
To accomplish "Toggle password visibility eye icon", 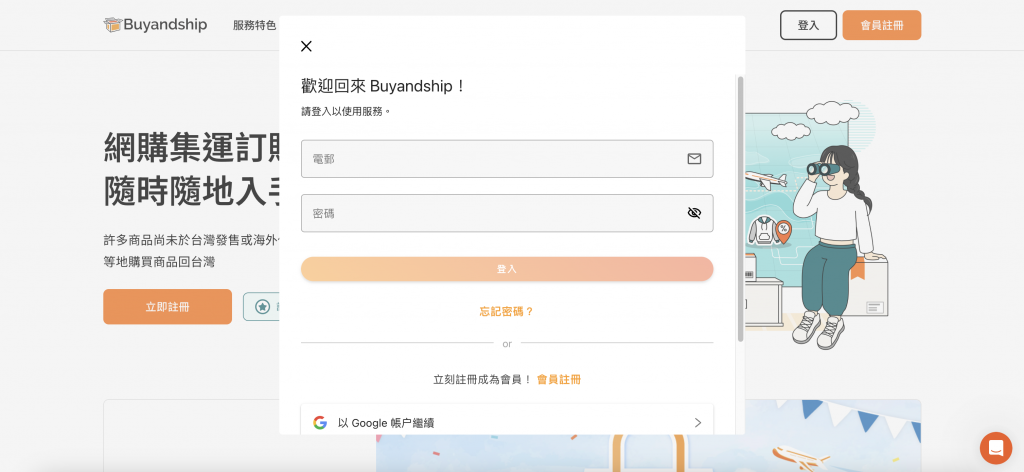I will click(694, 213).
